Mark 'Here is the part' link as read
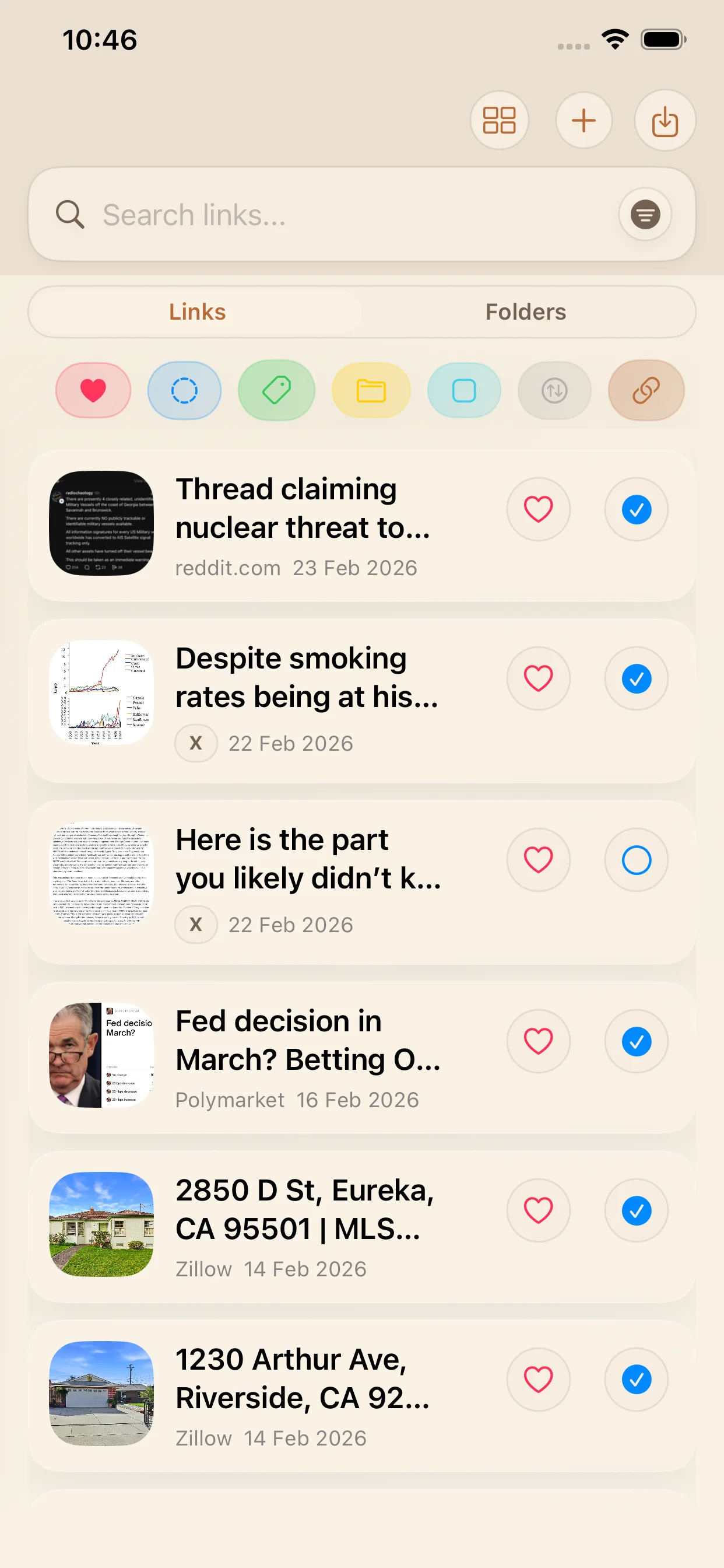724x1568 pixels. click(x=636, y=860)
